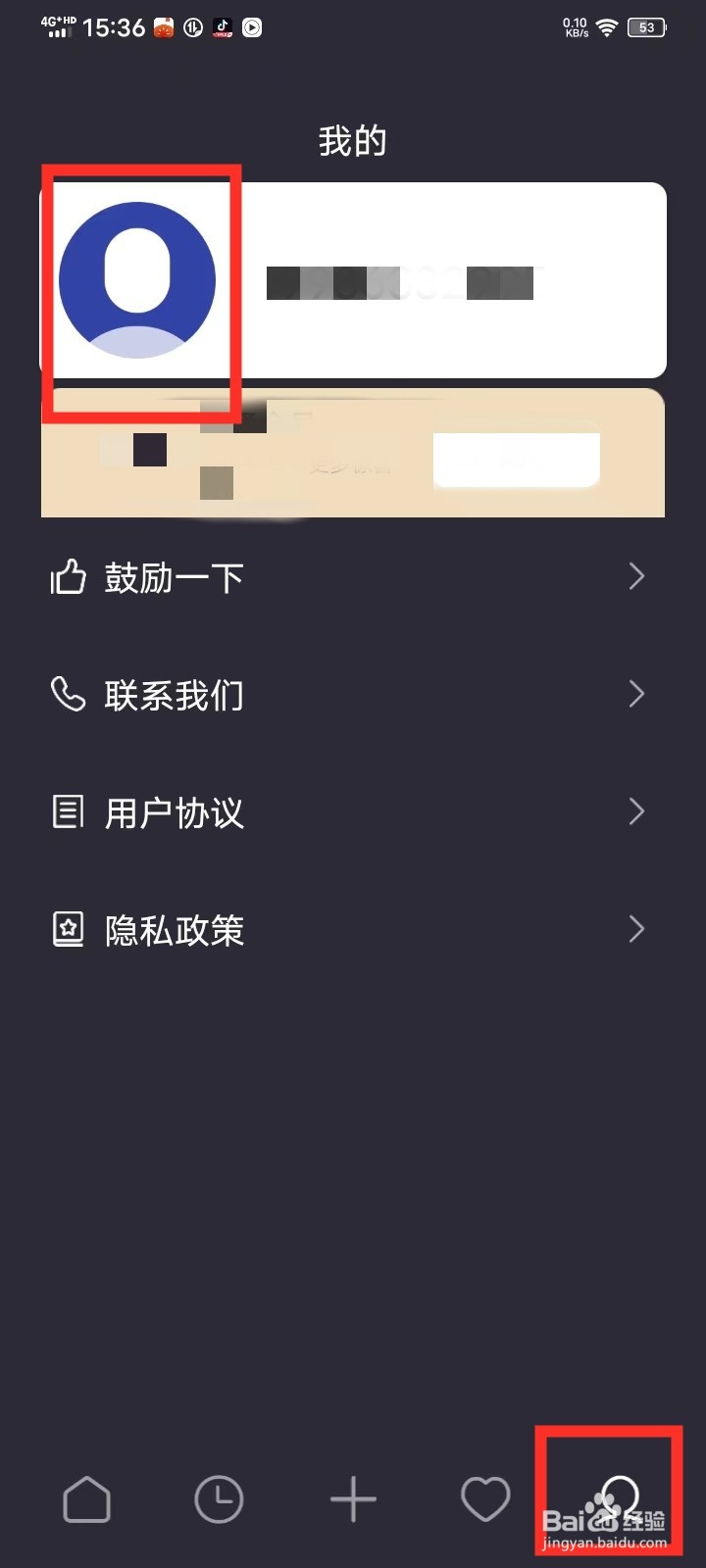
Task: Expand the 联系我们 row chevron
Action: 636,694
